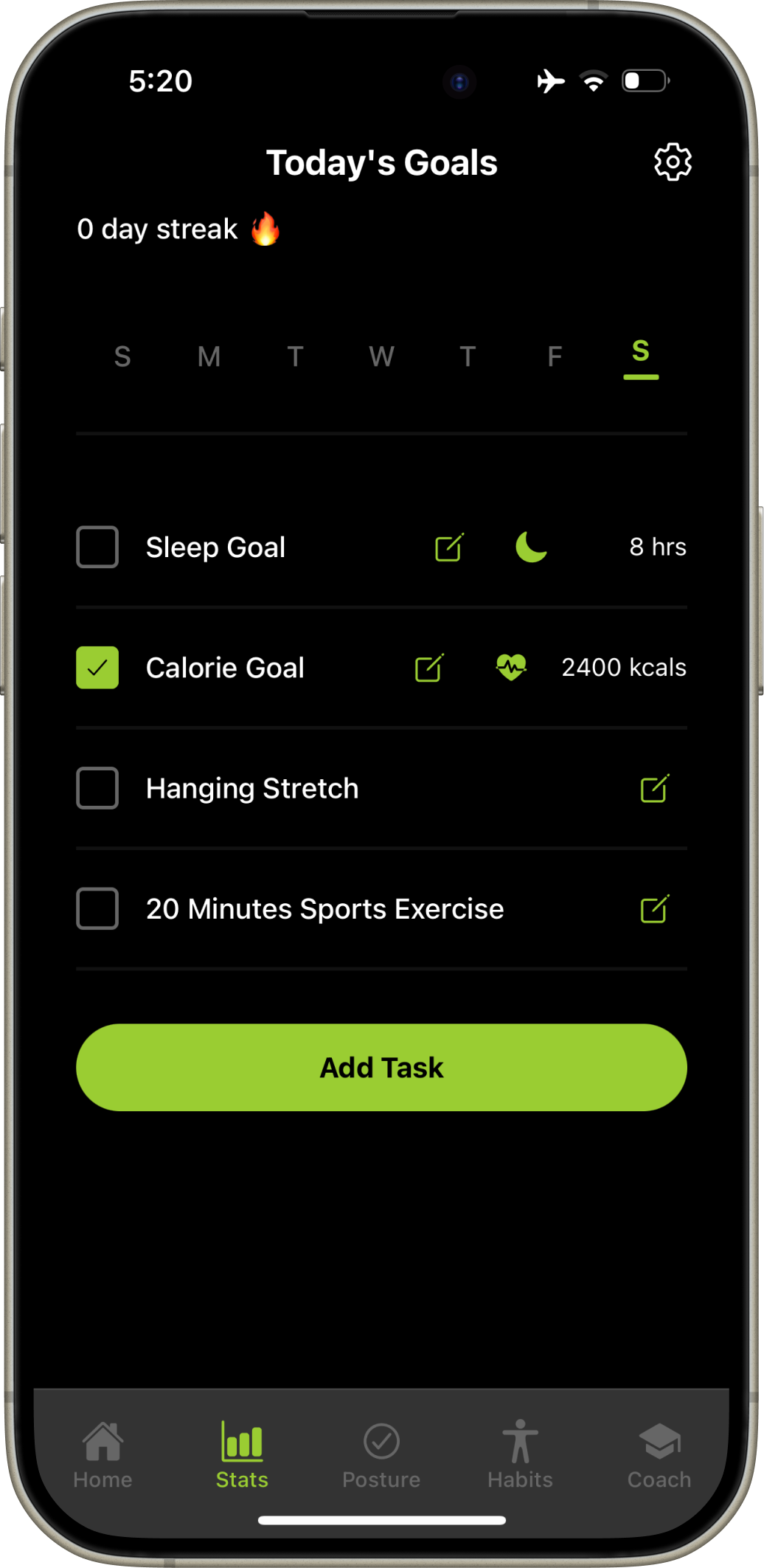764x1568 pixels.
Task: Mark Hanging Stretch as complete
Action: pos(97,788)
